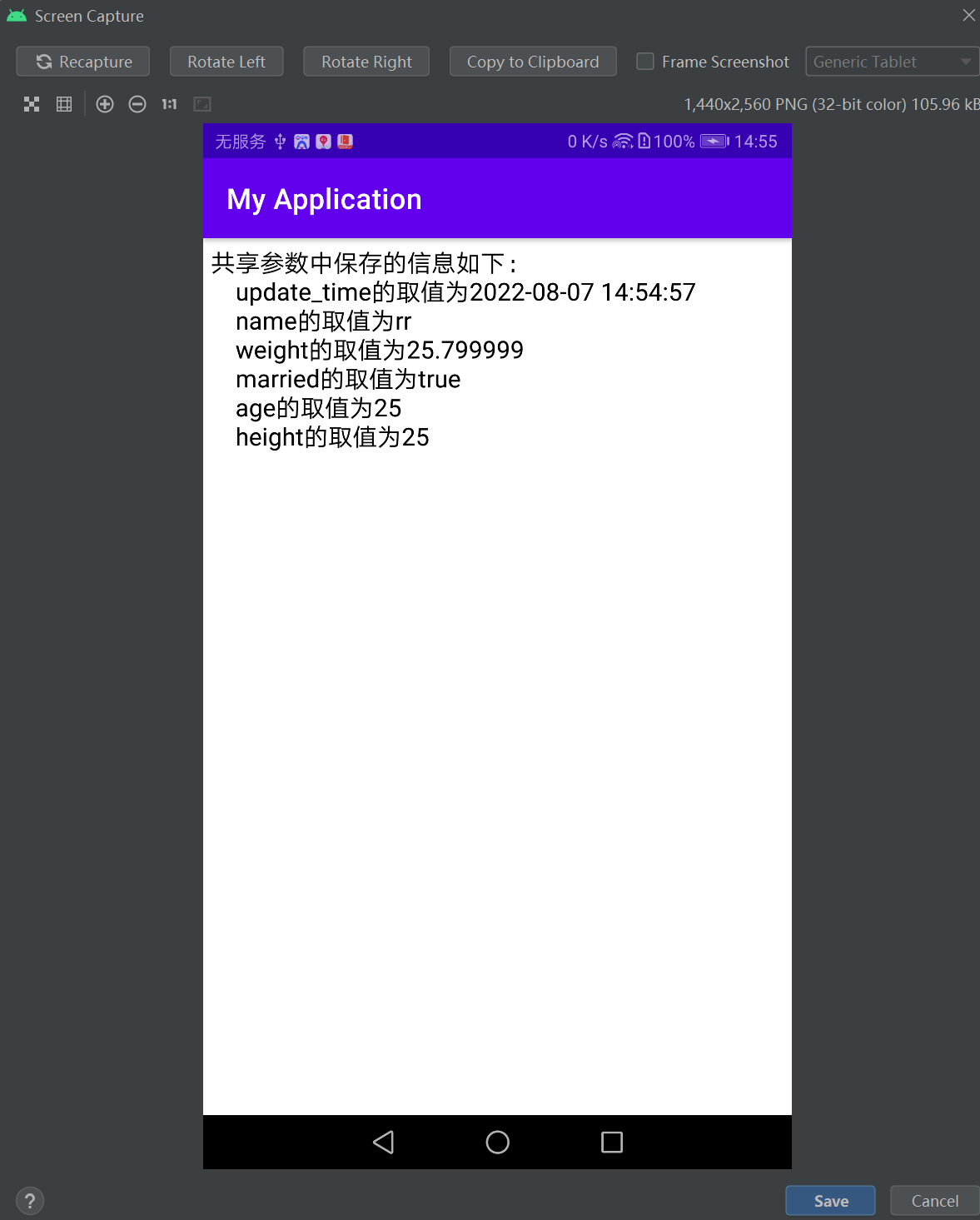
Task: Zoom in on the captured image
Action: pyautogui.click(x=105, y=104)
